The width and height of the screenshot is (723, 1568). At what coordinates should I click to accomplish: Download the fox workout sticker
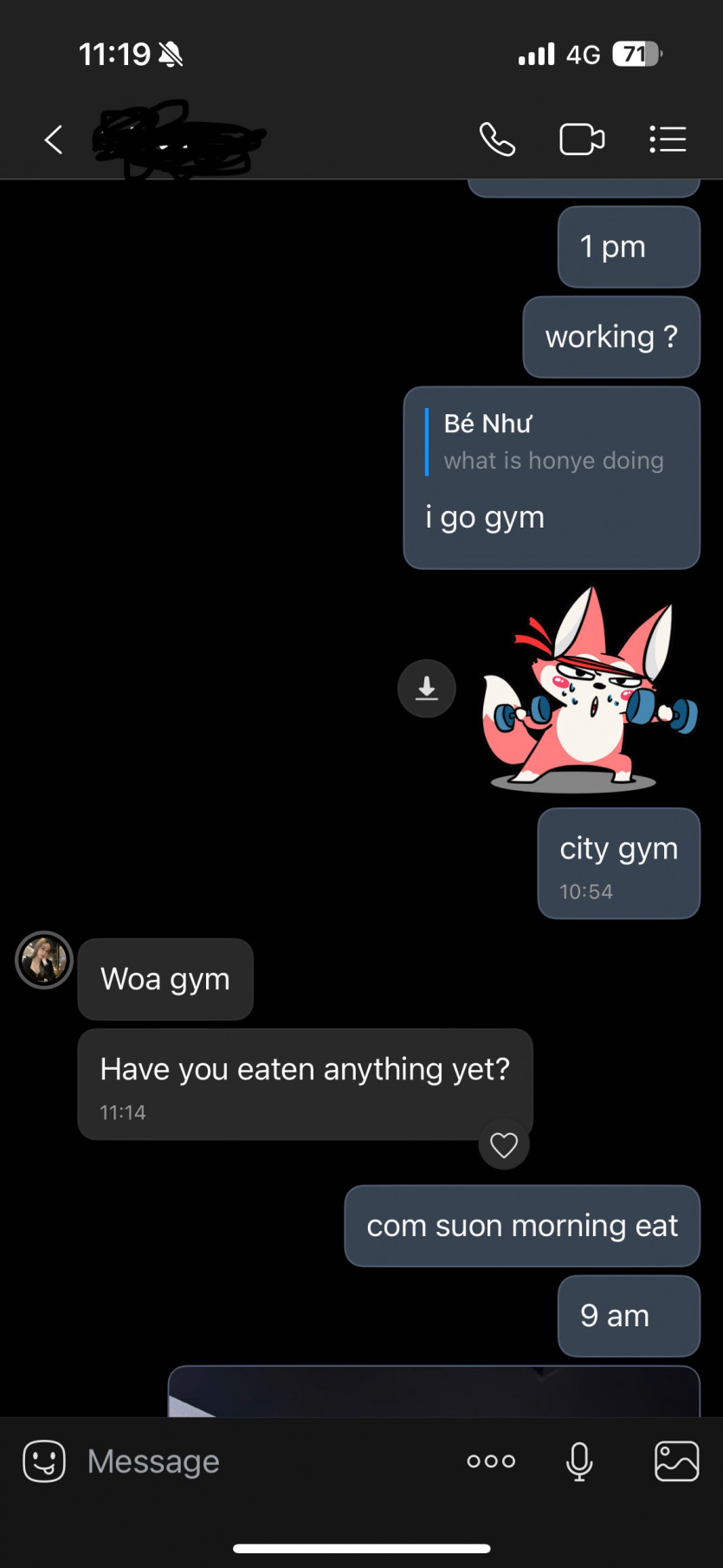[426, 688]
